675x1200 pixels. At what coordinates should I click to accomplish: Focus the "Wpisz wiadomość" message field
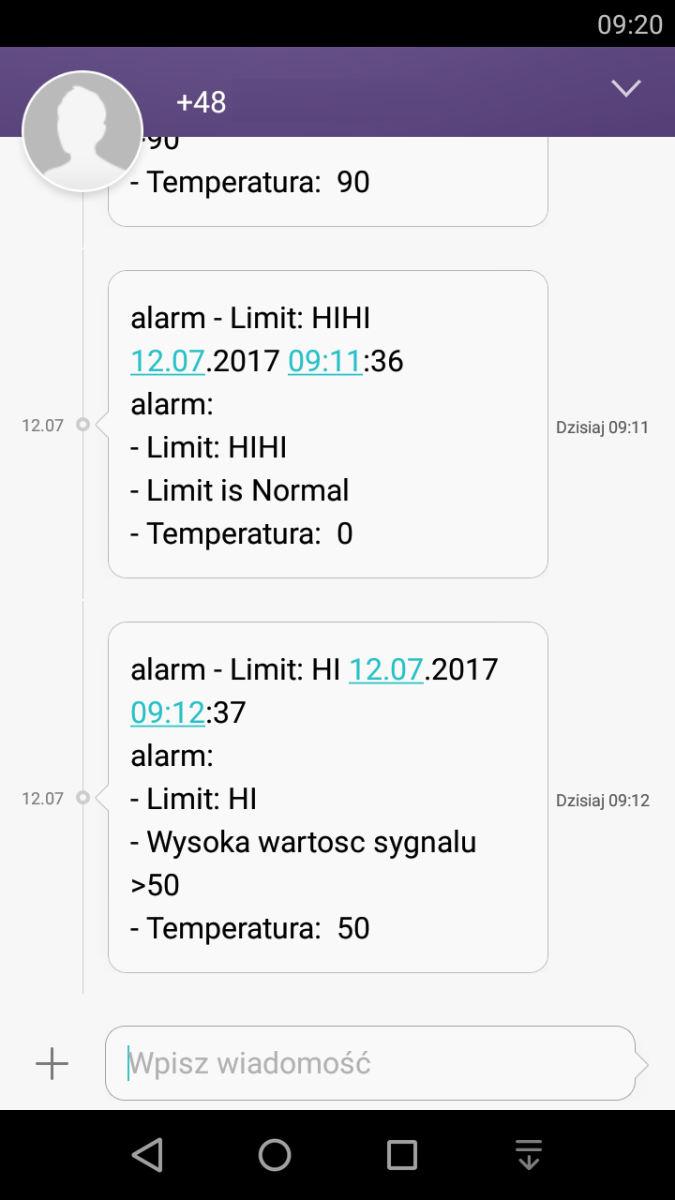[x=370, y=1063]
